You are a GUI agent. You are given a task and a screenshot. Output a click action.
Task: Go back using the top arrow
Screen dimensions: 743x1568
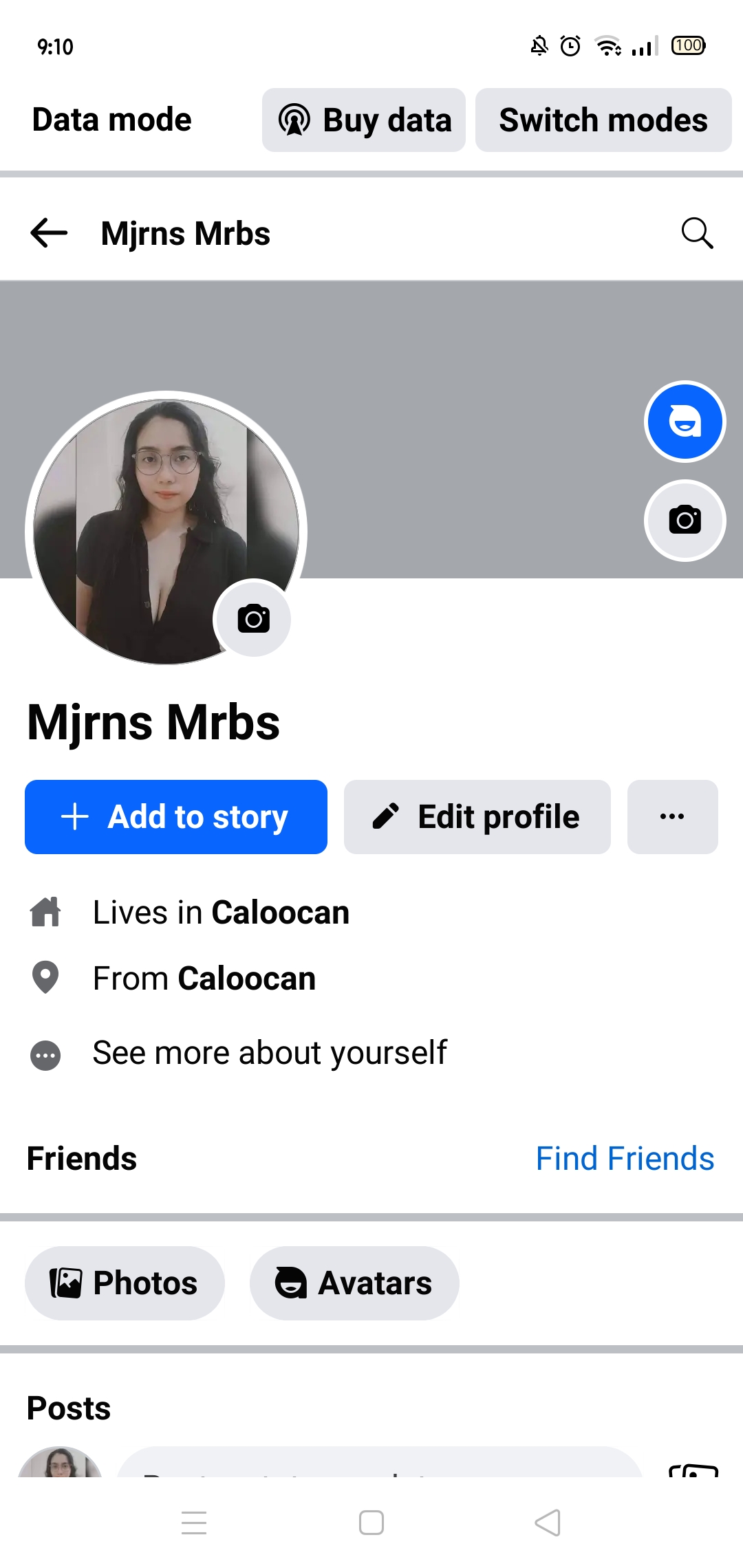(x=49, y=233)
